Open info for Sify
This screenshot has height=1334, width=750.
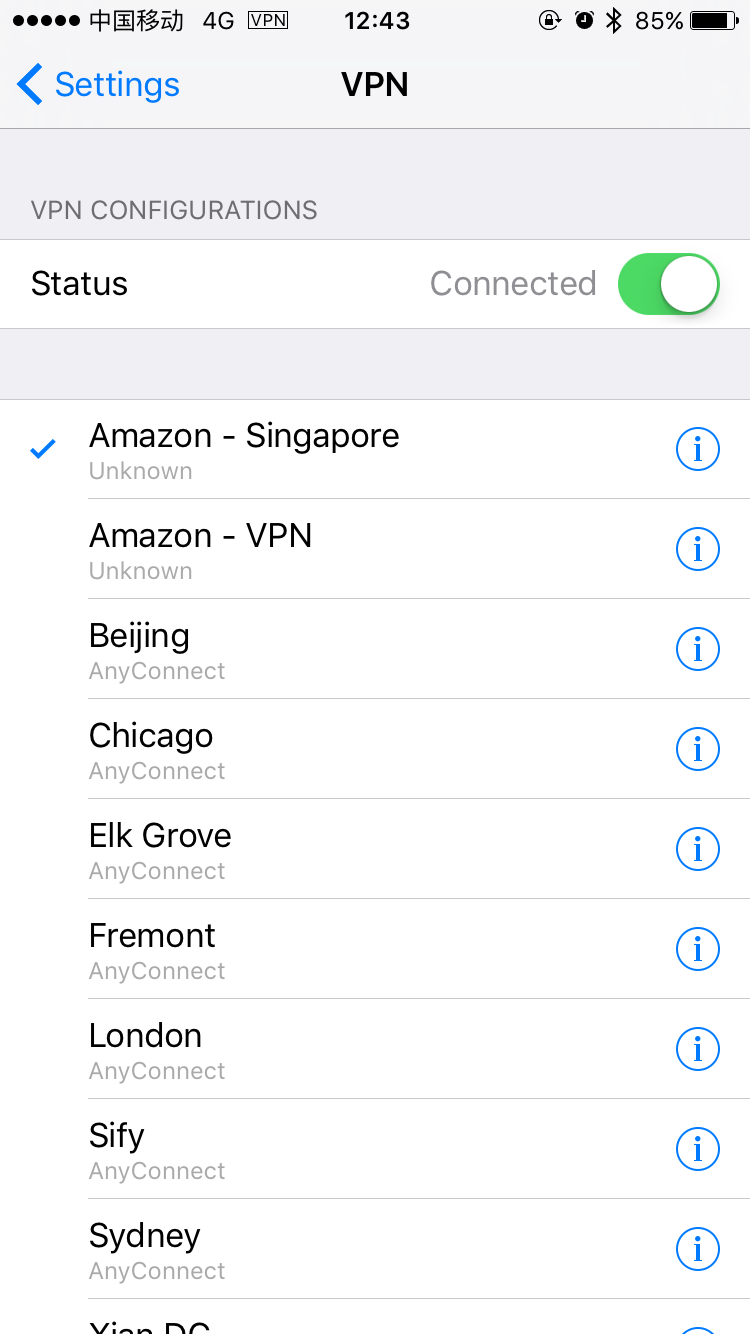[x=698, y=1149]
